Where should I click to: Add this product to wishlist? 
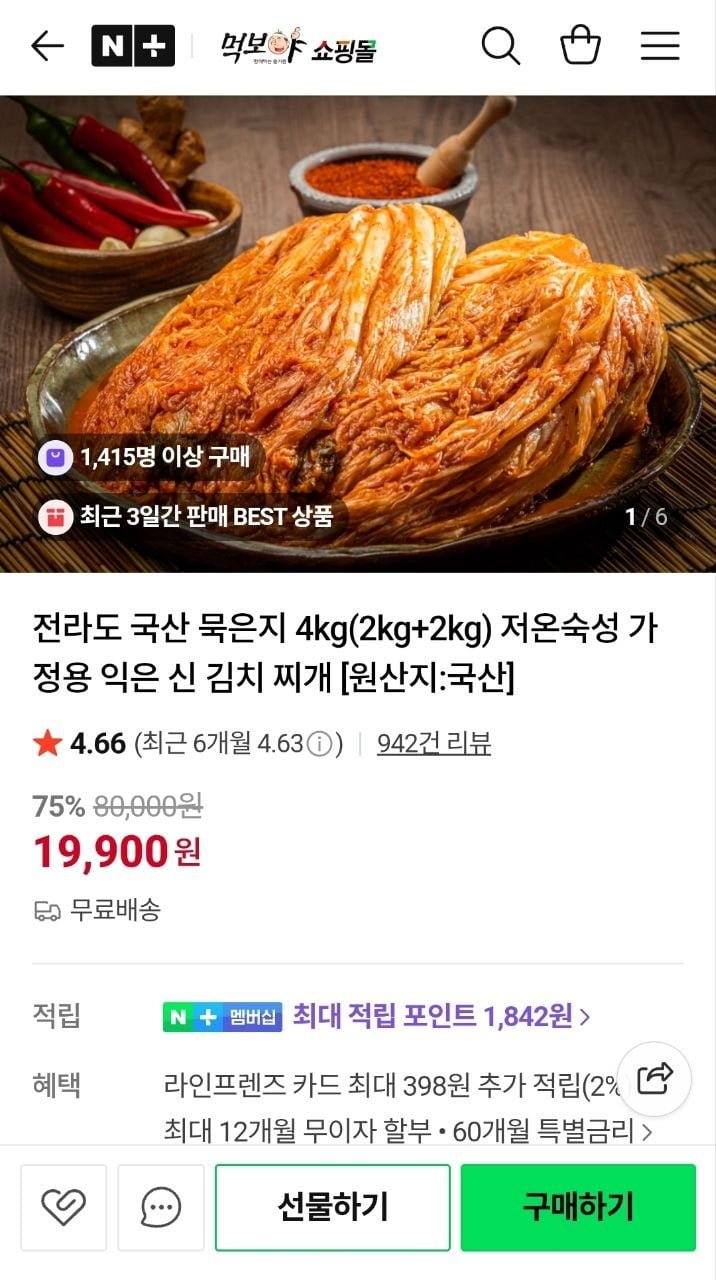pos(63,1207)
